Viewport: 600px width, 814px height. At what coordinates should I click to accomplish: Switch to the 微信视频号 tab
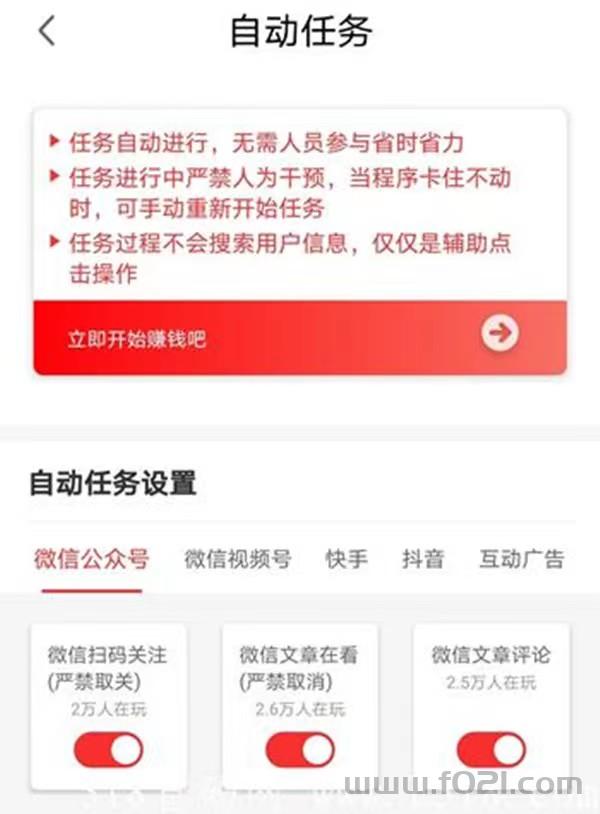(237, 558)
